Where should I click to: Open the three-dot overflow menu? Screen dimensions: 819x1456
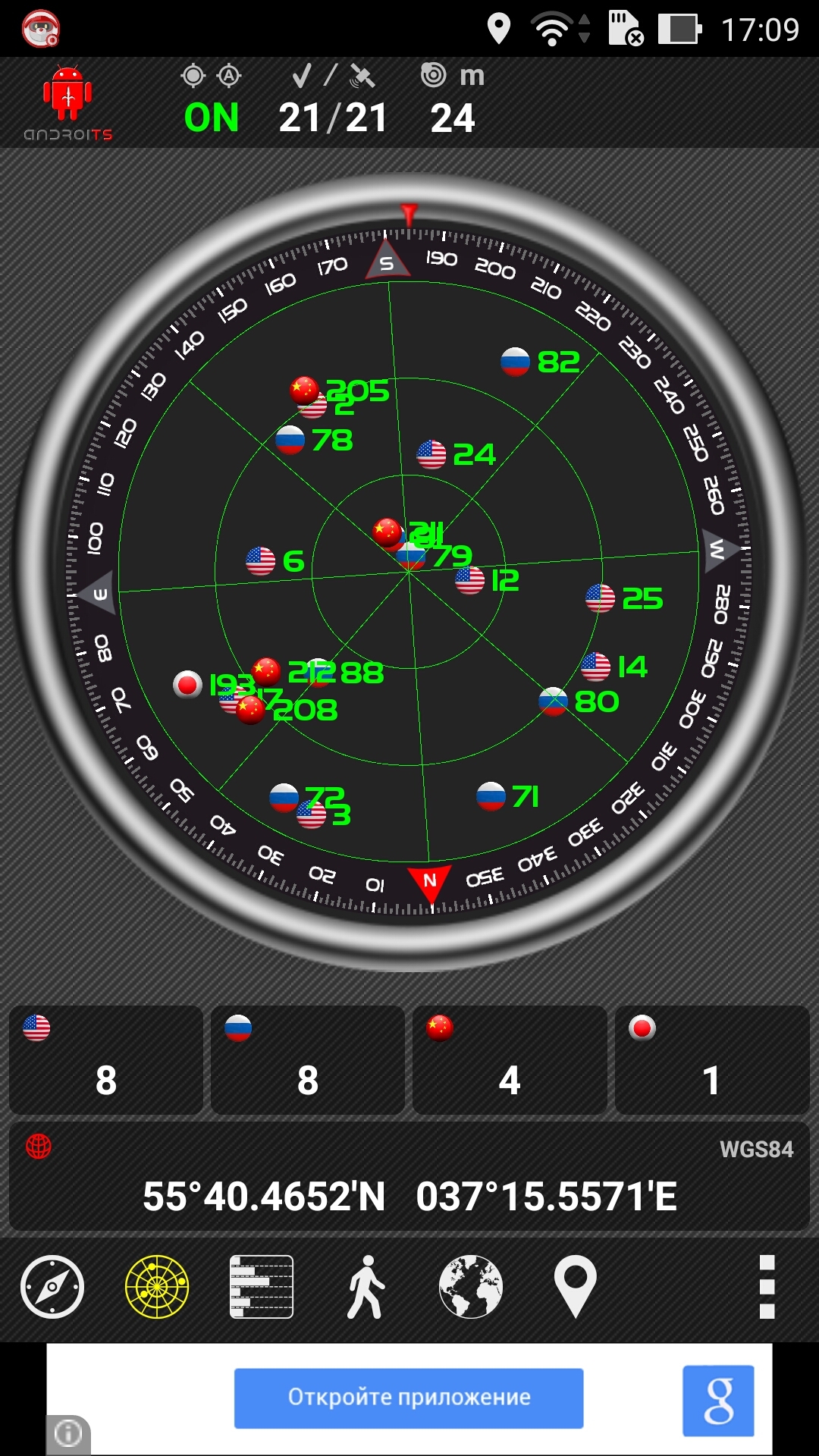coord(767,1287)
